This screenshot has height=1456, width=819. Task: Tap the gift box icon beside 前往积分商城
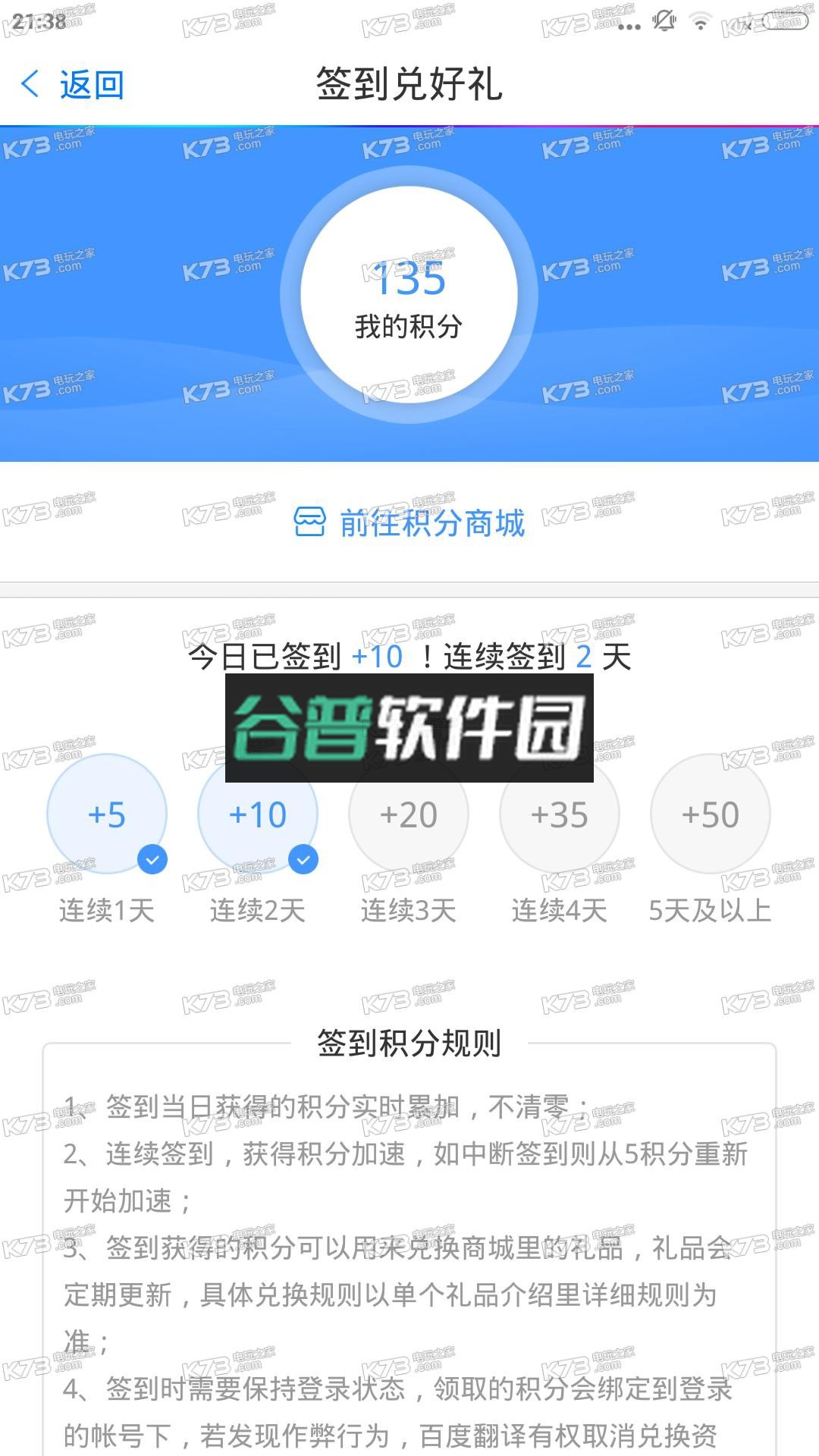pyautogui.click(x=308, y=526)
